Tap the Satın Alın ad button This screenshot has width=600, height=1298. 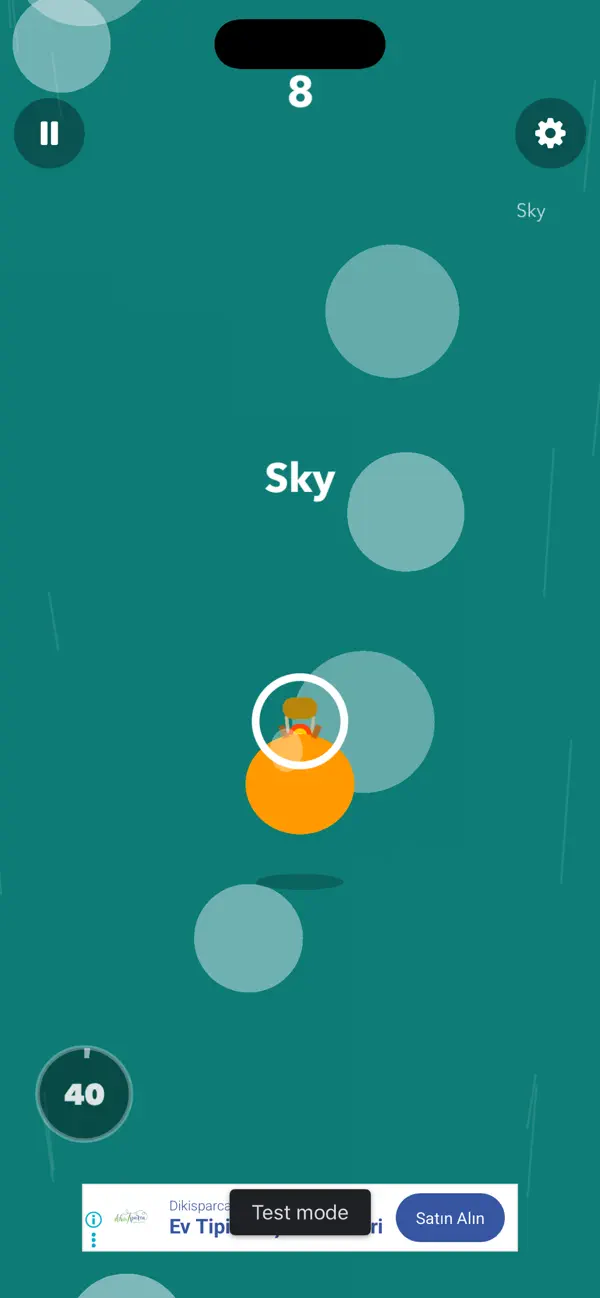(450, 1218)
